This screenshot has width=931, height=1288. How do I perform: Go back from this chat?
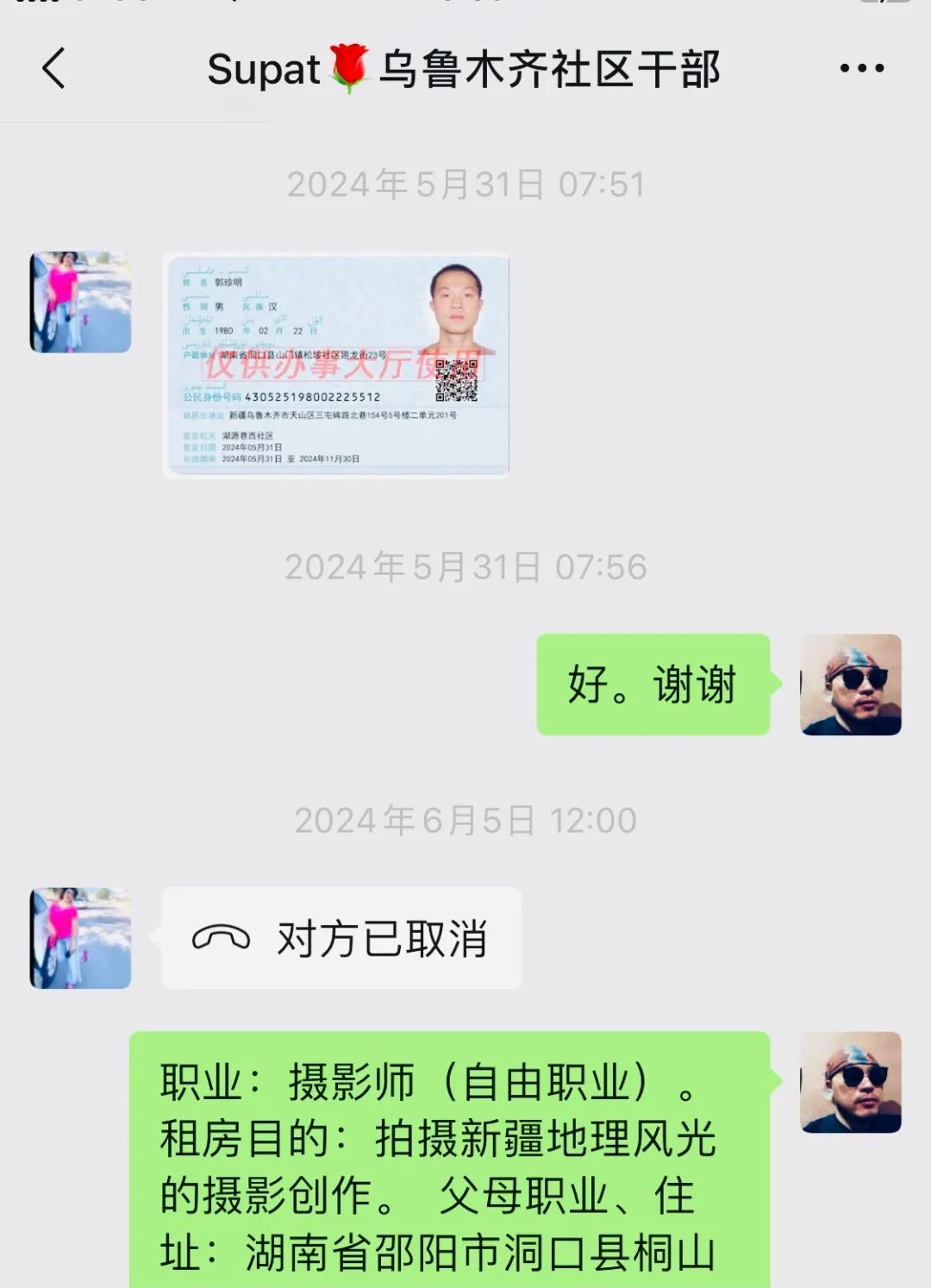53,69
